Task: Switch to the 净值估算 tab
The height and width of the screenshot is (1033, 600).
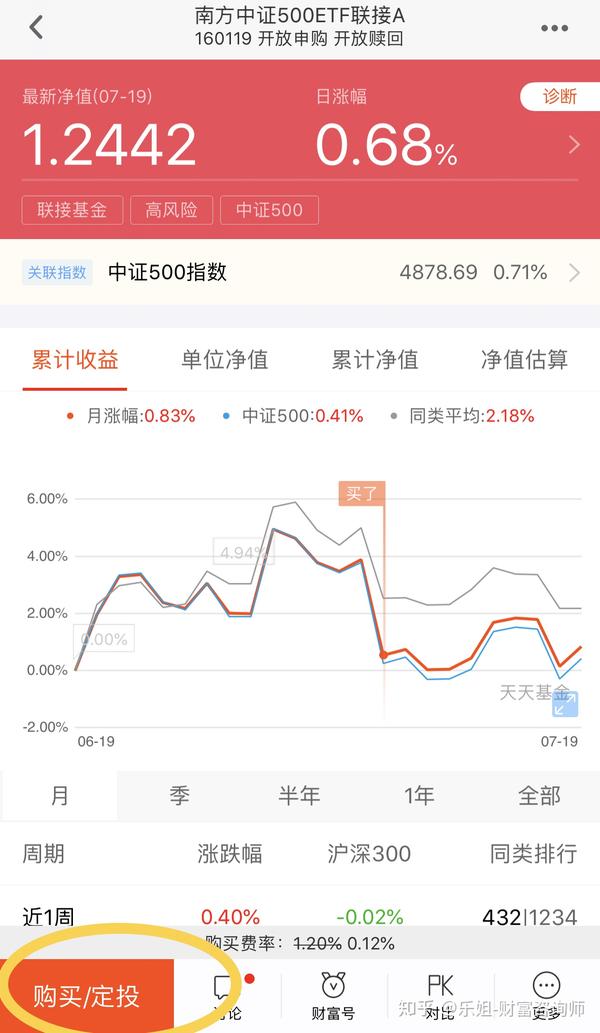Action: (524, 360)
